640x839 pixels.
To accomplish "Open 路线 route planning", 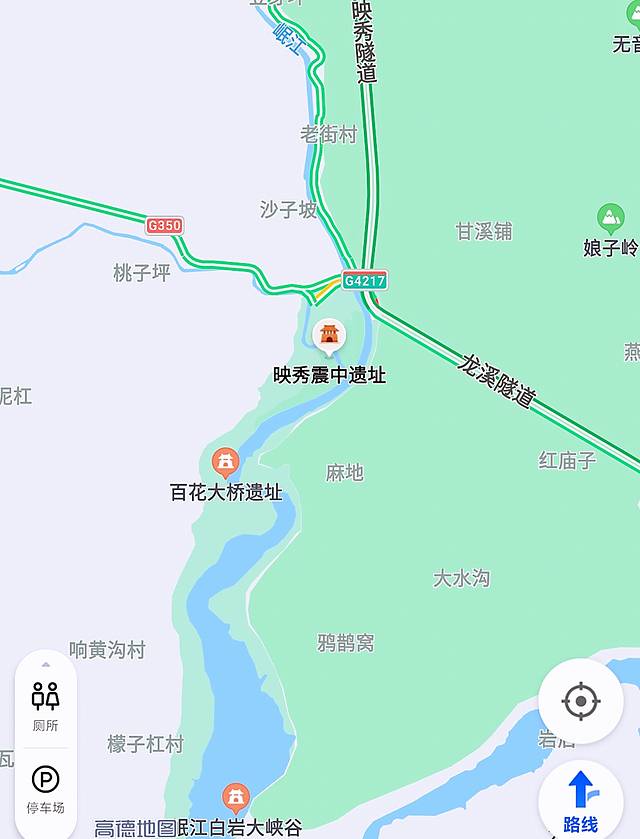I will 581,799.
